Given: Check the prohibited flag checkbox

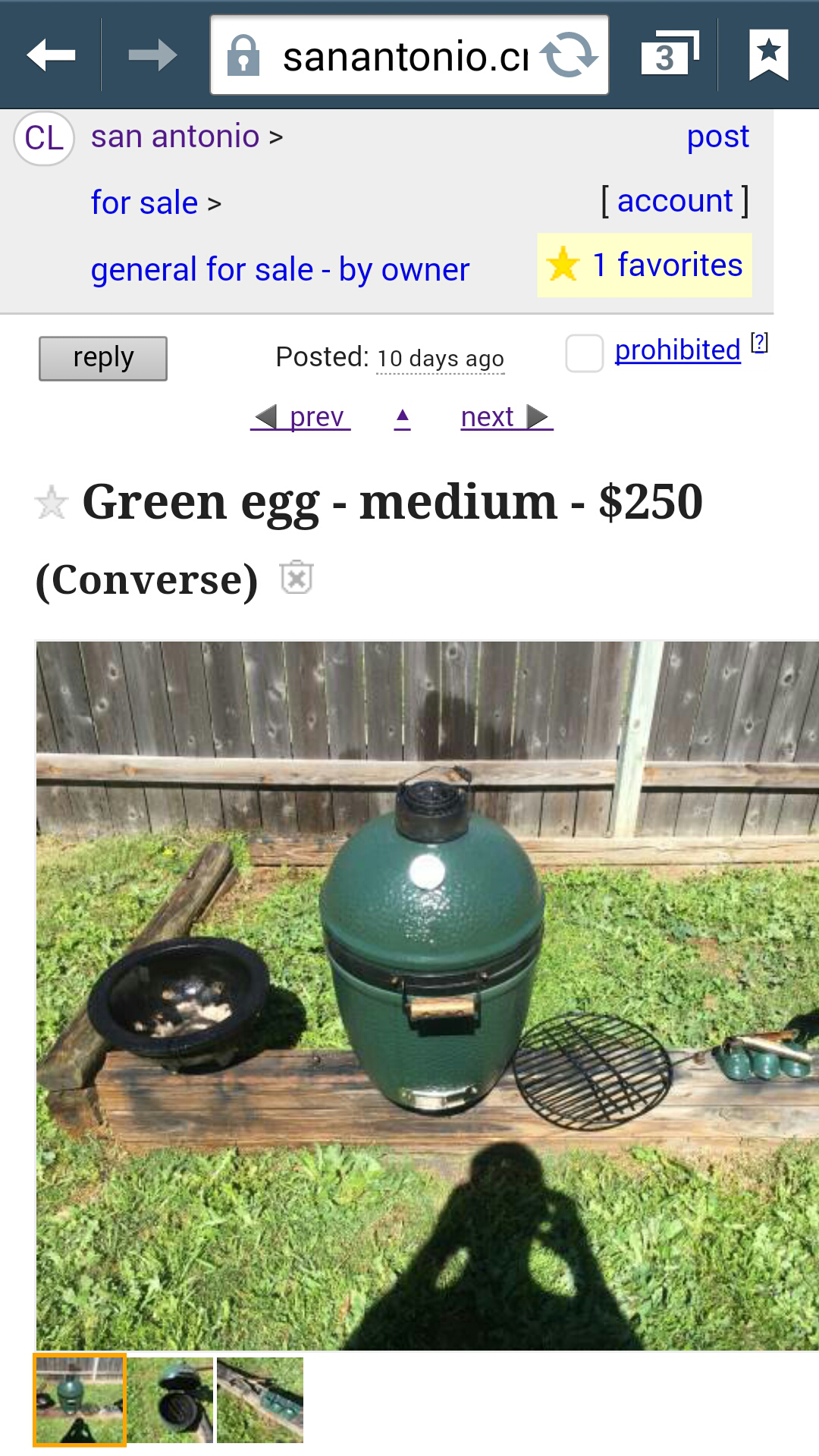Looking at the screenshot, I should pyautogui.click(x=585, y=353).
